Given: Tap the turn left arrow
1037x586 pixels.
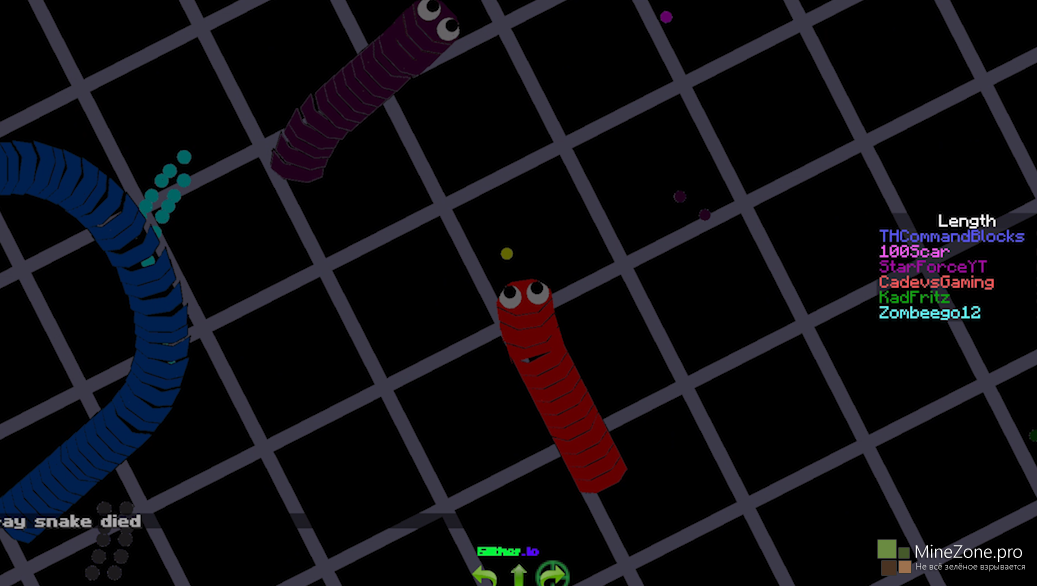Looking at the screenshot, I should (x=485, y=576).
